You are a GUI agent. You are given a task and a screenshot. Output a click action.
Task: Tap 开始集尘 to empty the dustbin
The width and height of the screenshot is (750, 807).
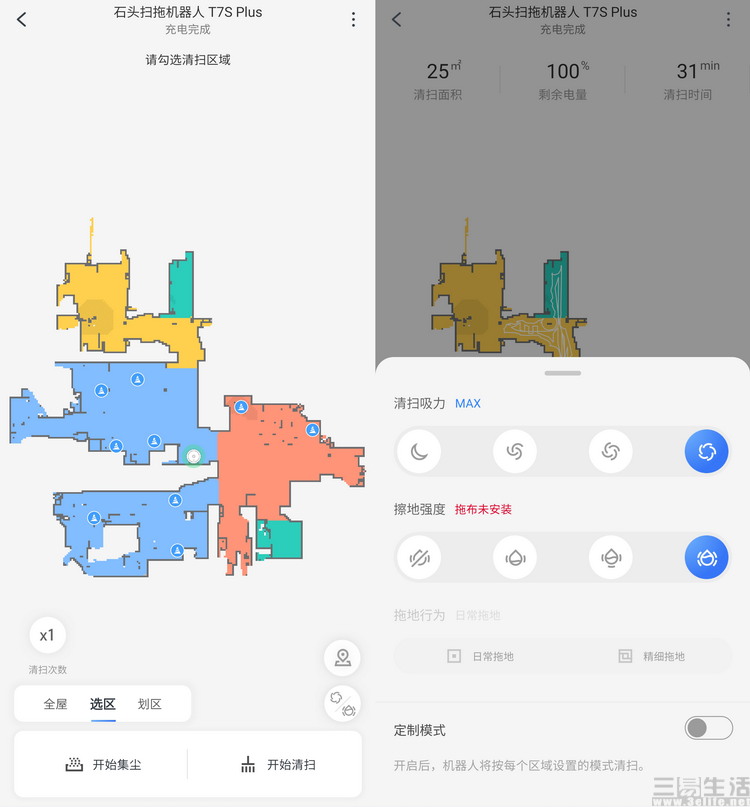(103, 765)
